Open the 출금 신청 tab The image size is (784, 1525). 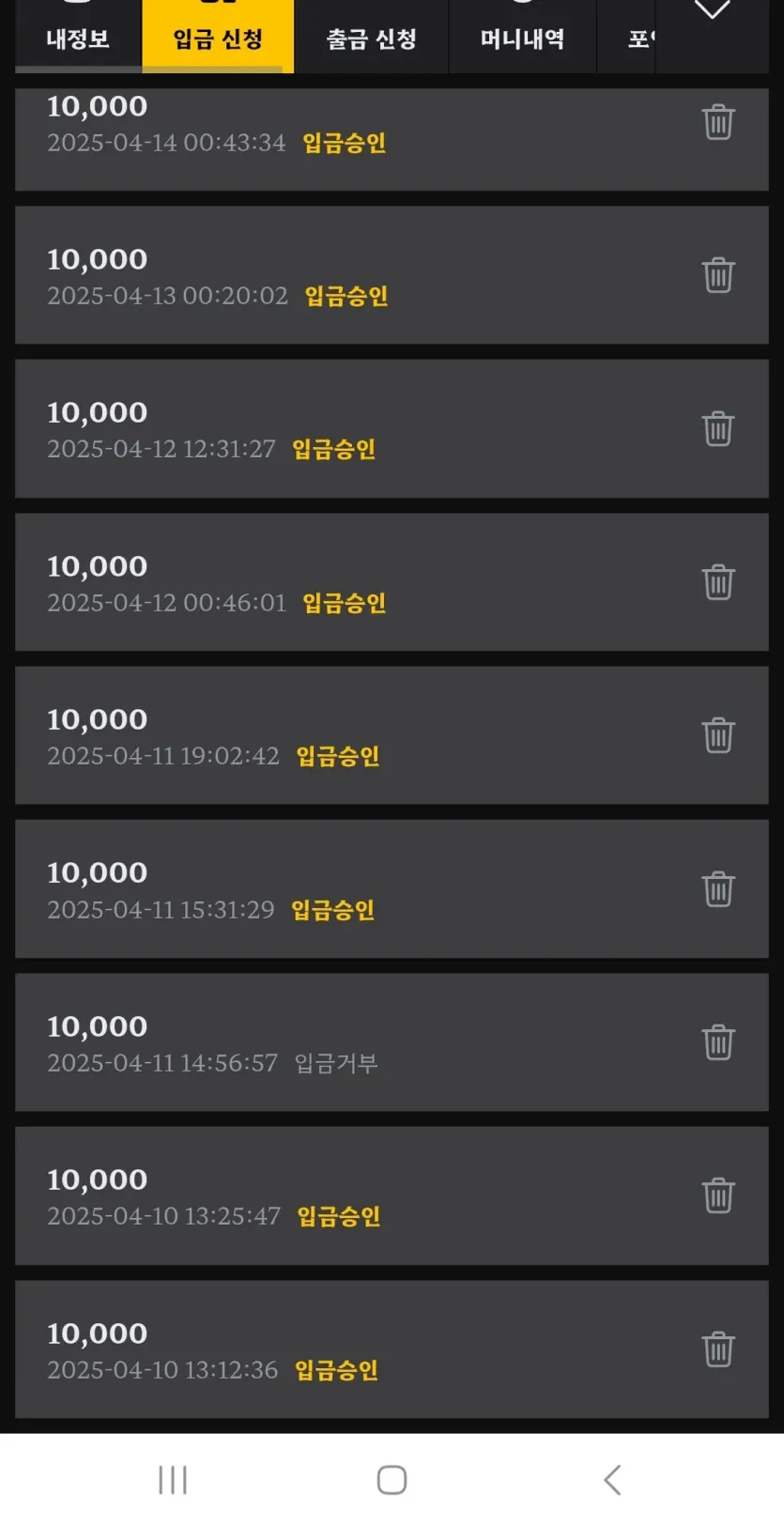pyautogui.click(x=371, y=38)
